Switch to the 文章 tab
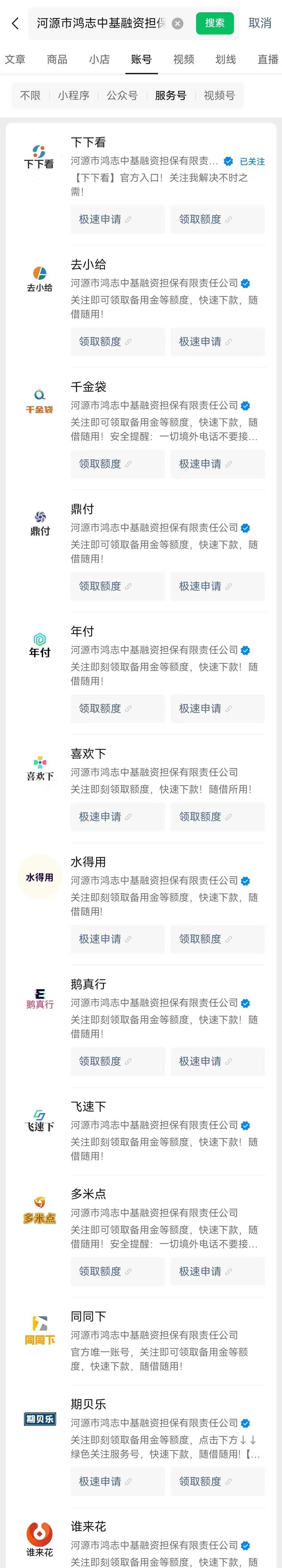The height and width of the screenshot is (1568, 282). [15, 59]
